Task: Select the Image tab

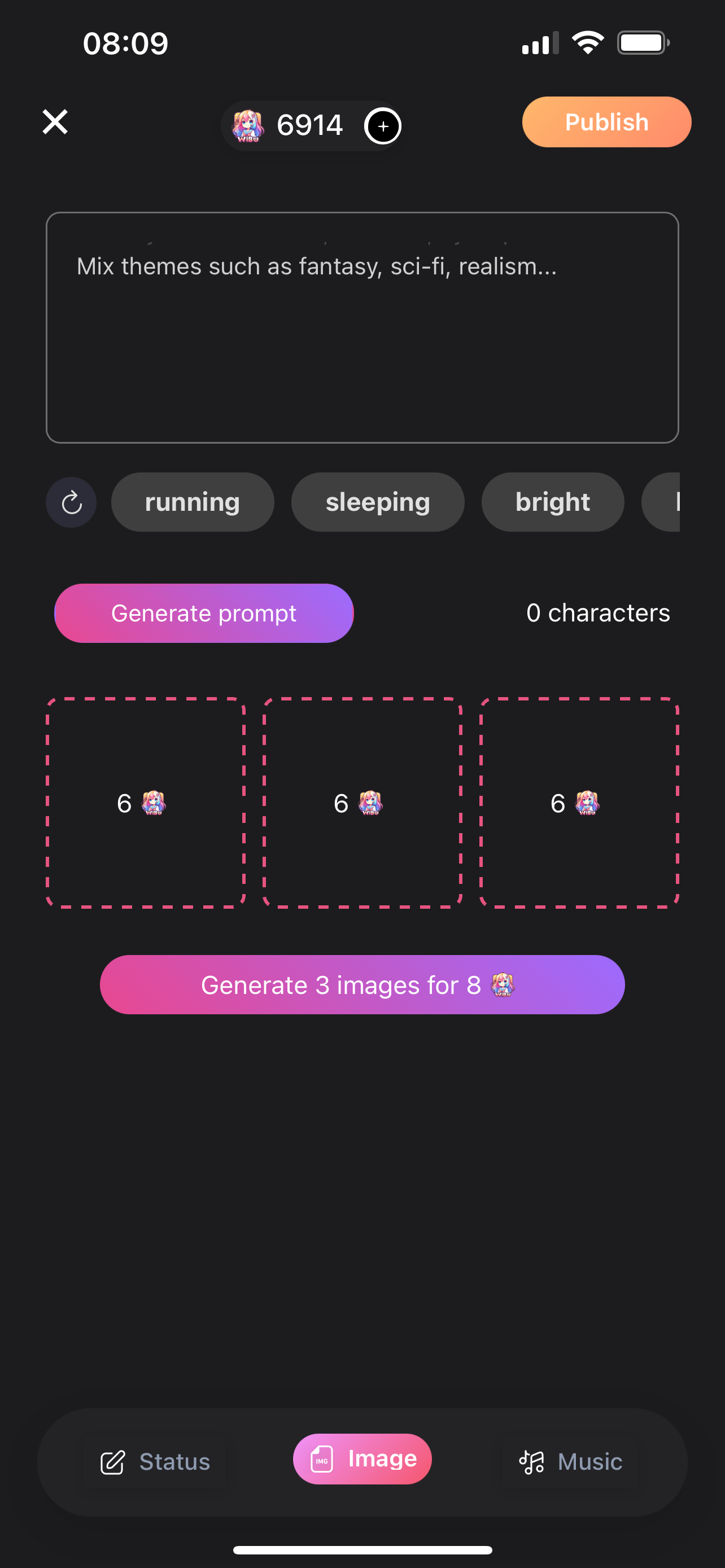Action: pyautogui.click(x=362, y=1458)
